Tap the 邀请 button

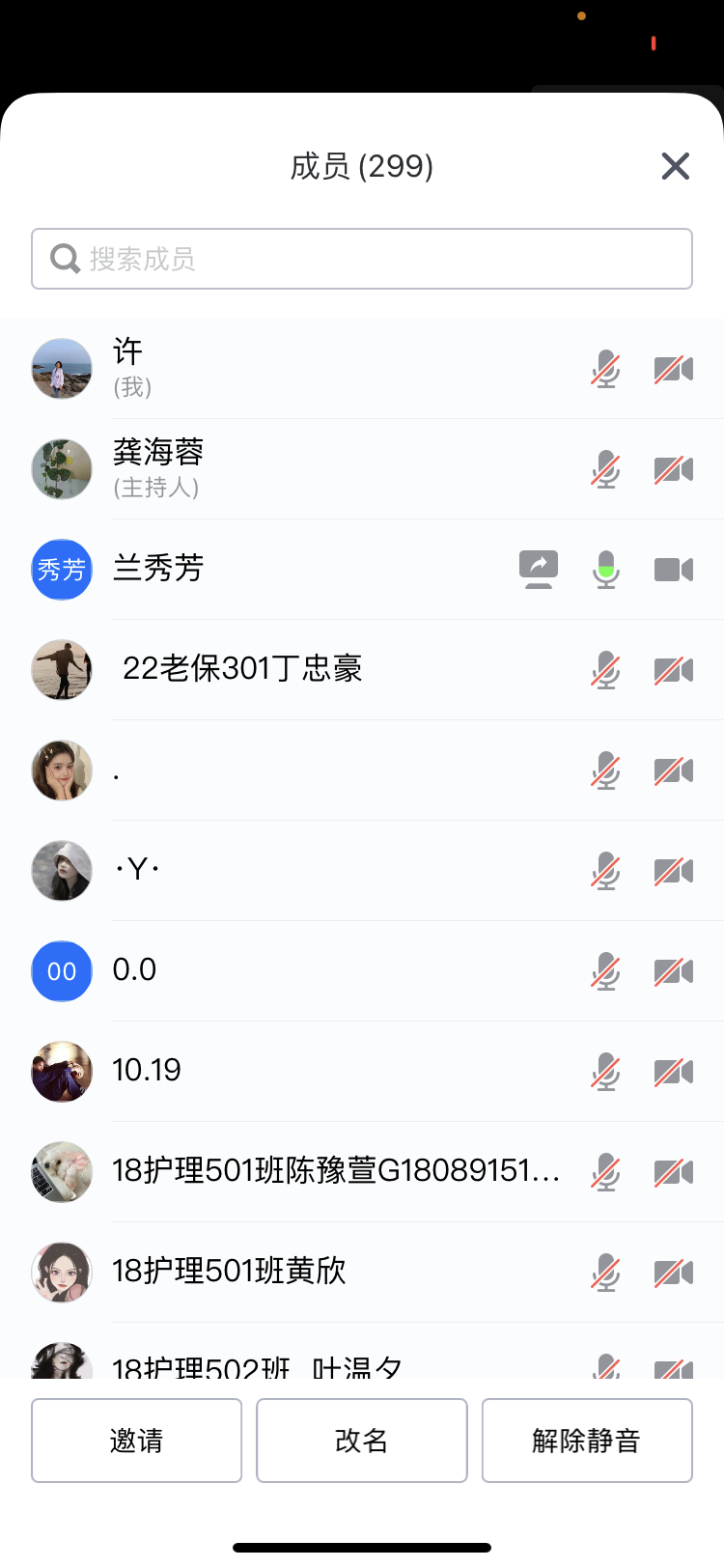[136, 1440]
